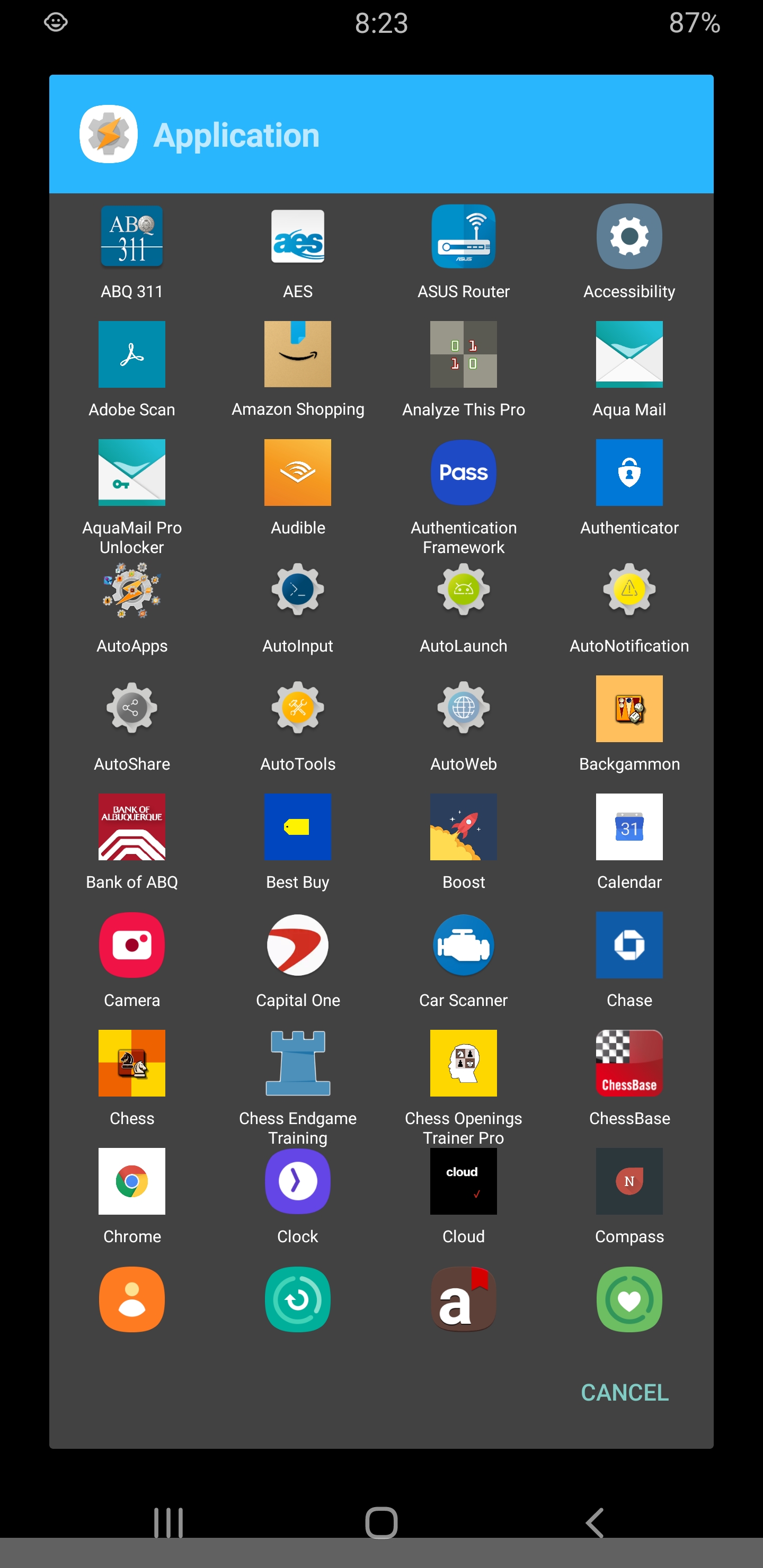
Task: Go back with the navigation bar arrow
Action: (595, 1523)
